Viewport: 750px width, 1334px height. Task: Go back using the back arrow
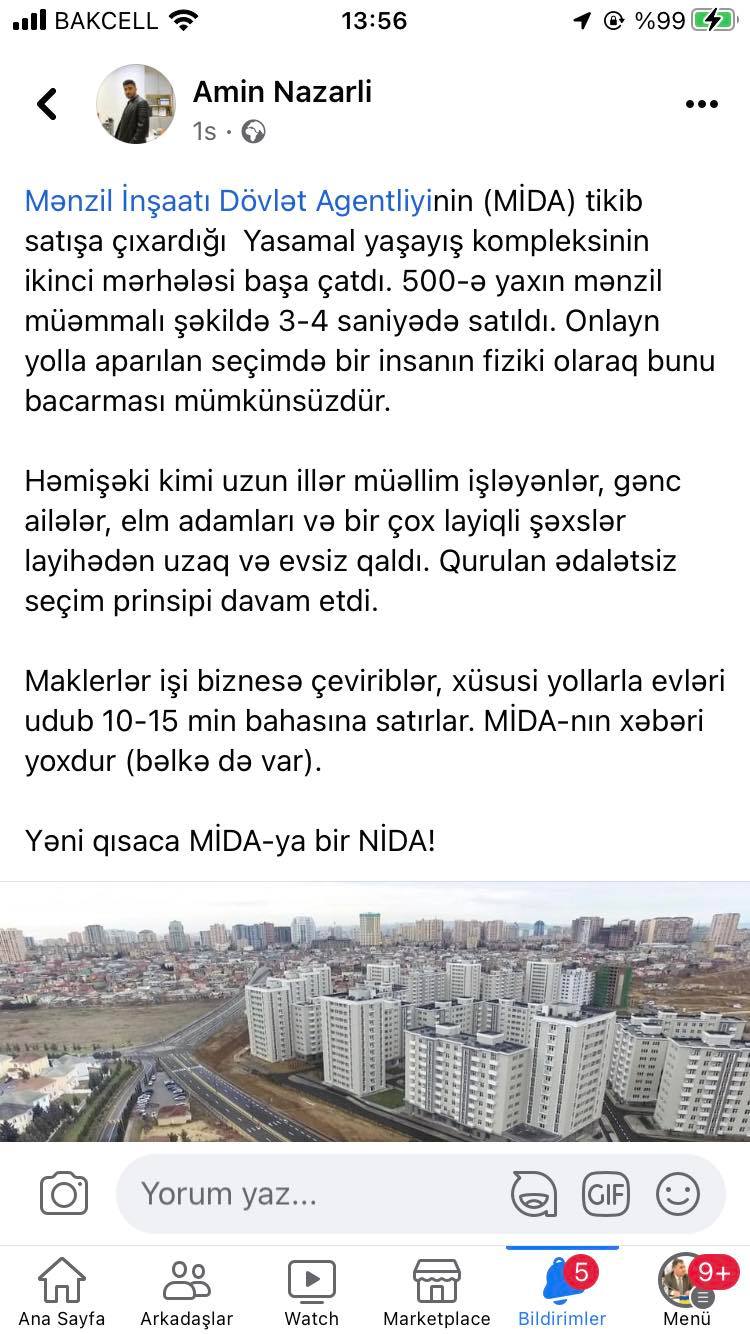(x=47, y=104)
